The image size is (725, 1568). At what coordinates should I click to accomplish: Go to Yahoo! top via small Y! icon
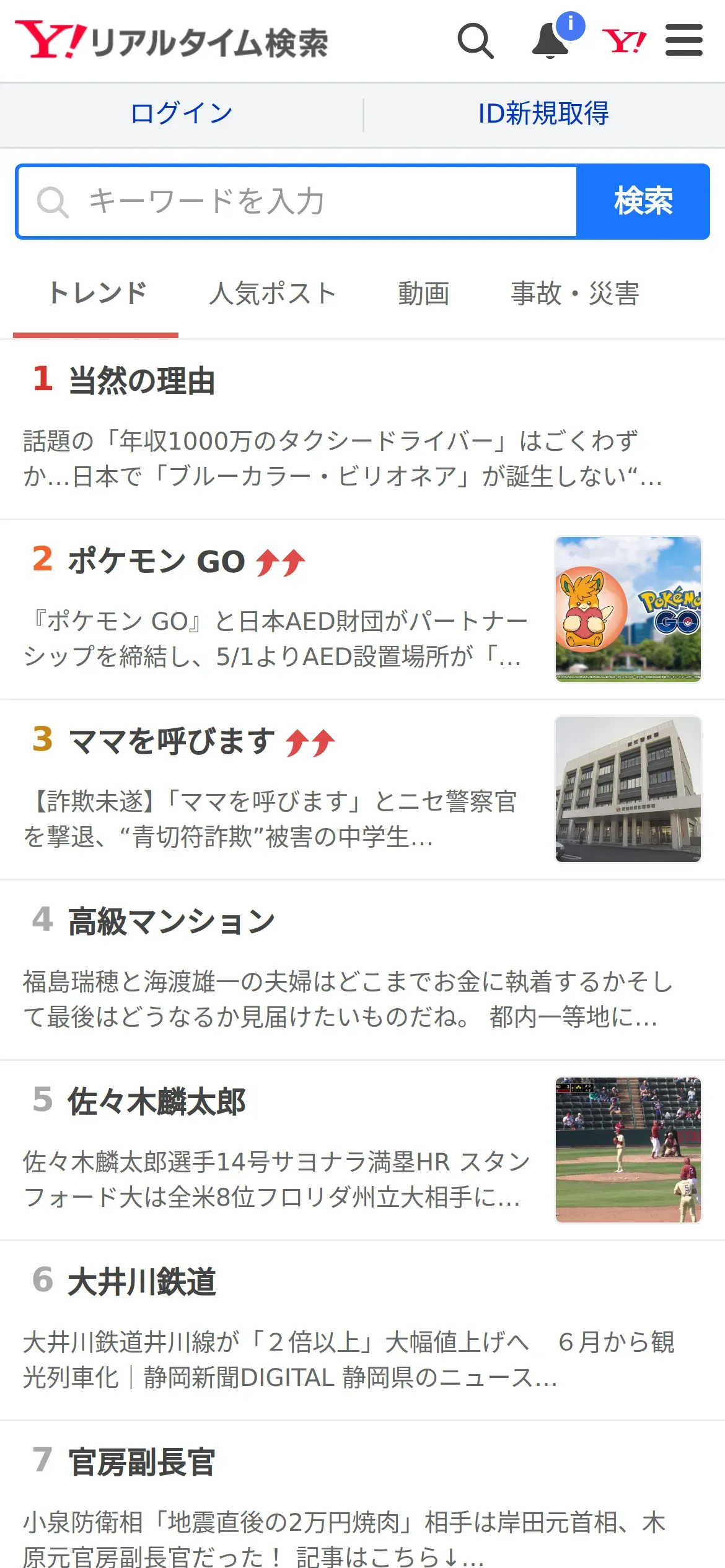(x=624, y=41)
